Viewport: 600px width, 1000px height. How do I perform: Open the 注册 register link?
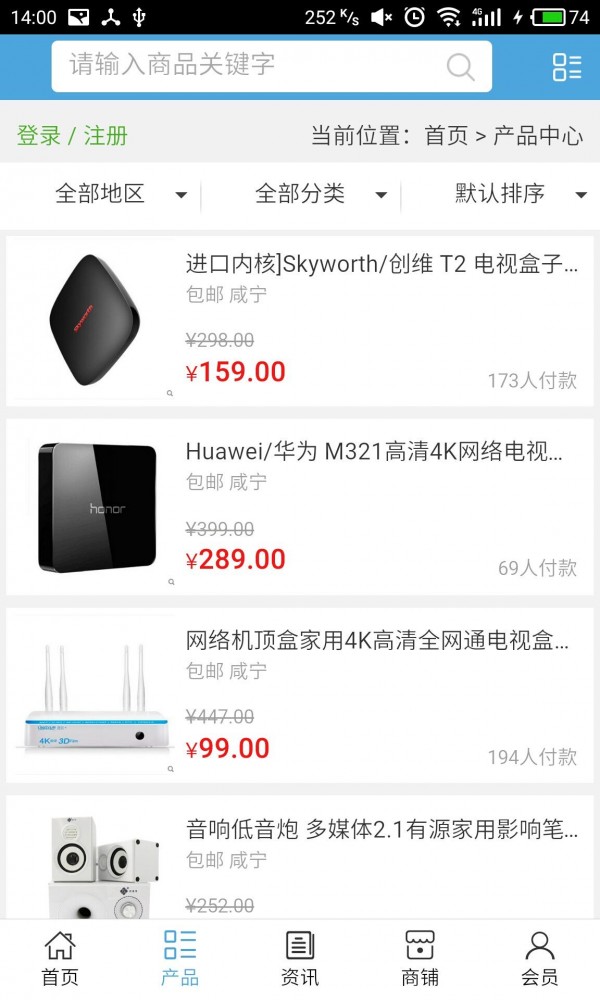point(106,136)
